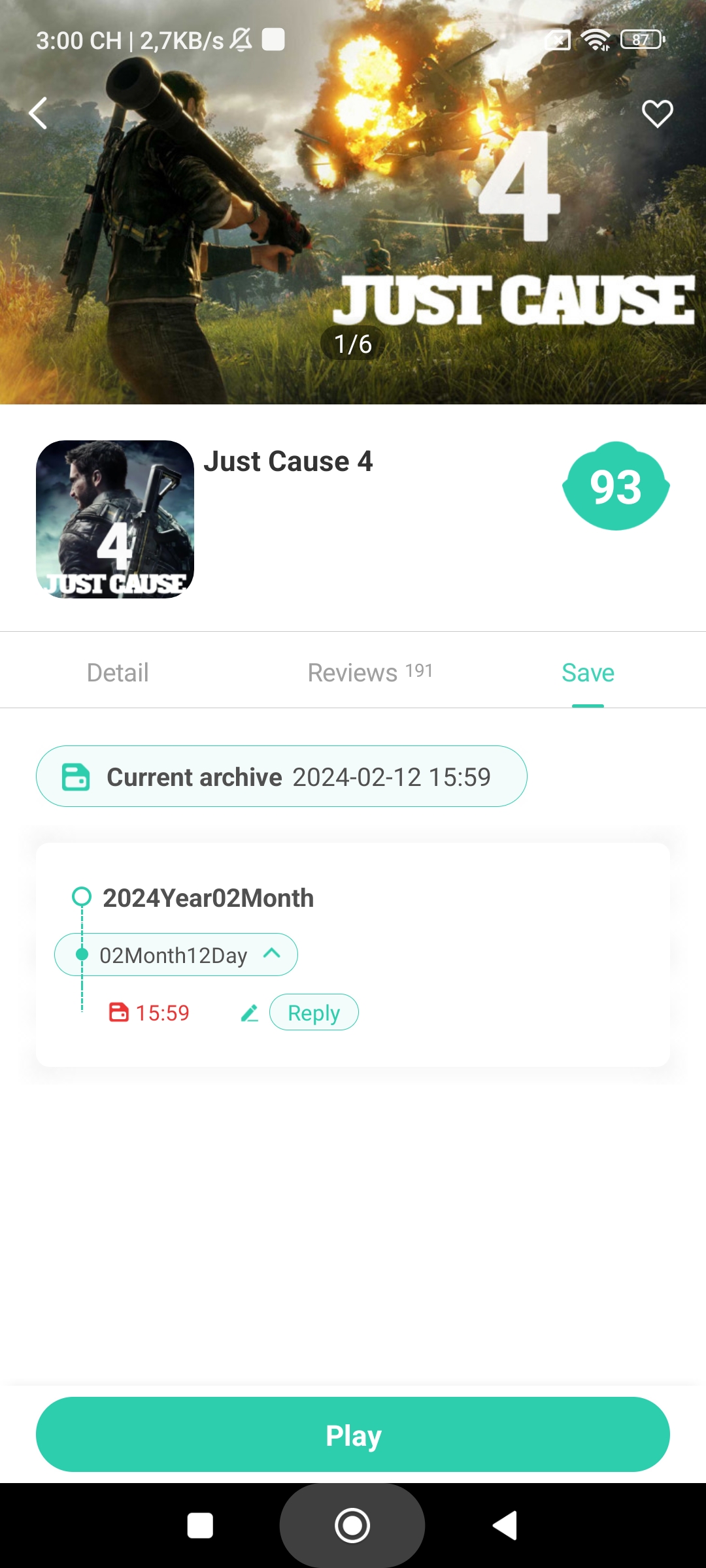The image size is (706, 1568).
Task: Start playing Just Cause 4
Action: pos(353,1435)
